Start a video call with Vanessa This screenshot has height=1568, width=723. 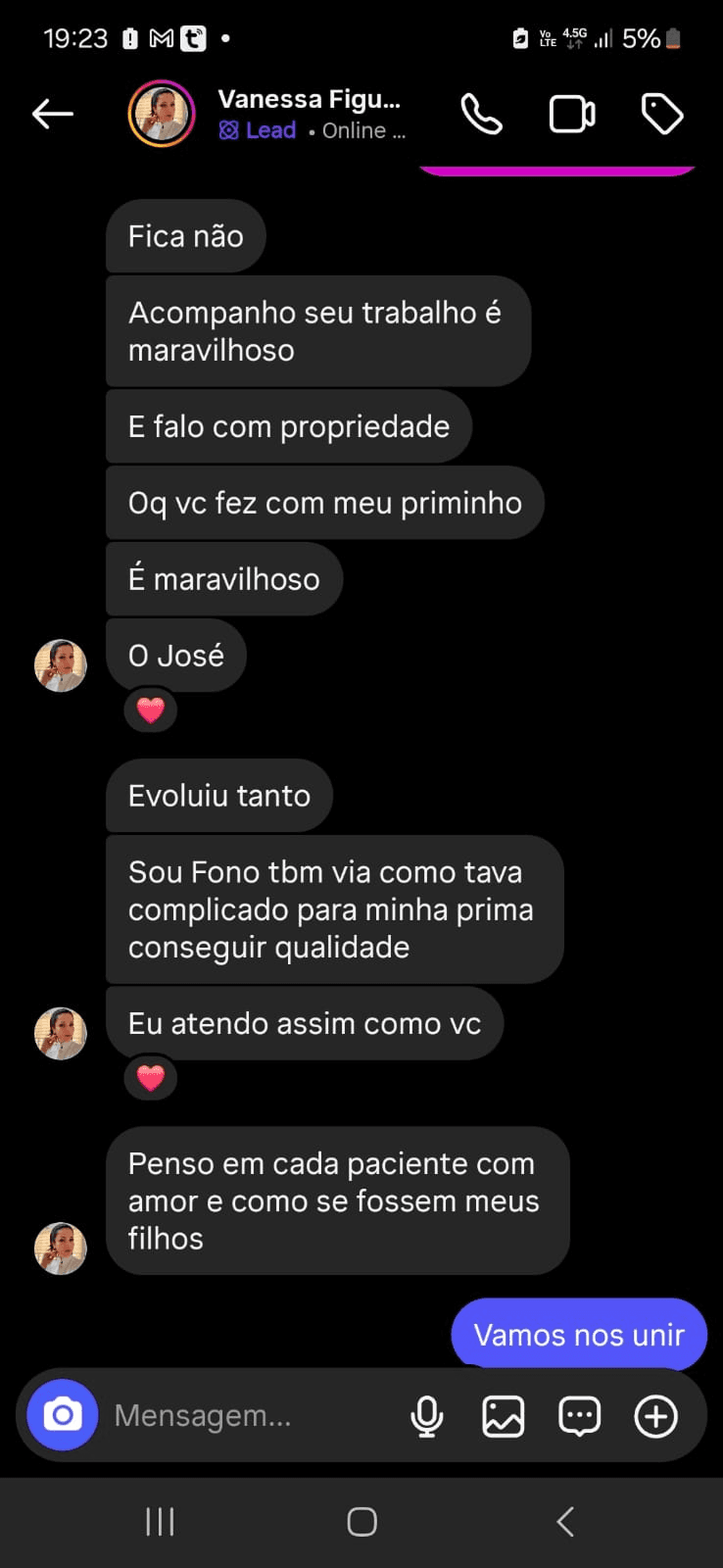tap(571, 114)
